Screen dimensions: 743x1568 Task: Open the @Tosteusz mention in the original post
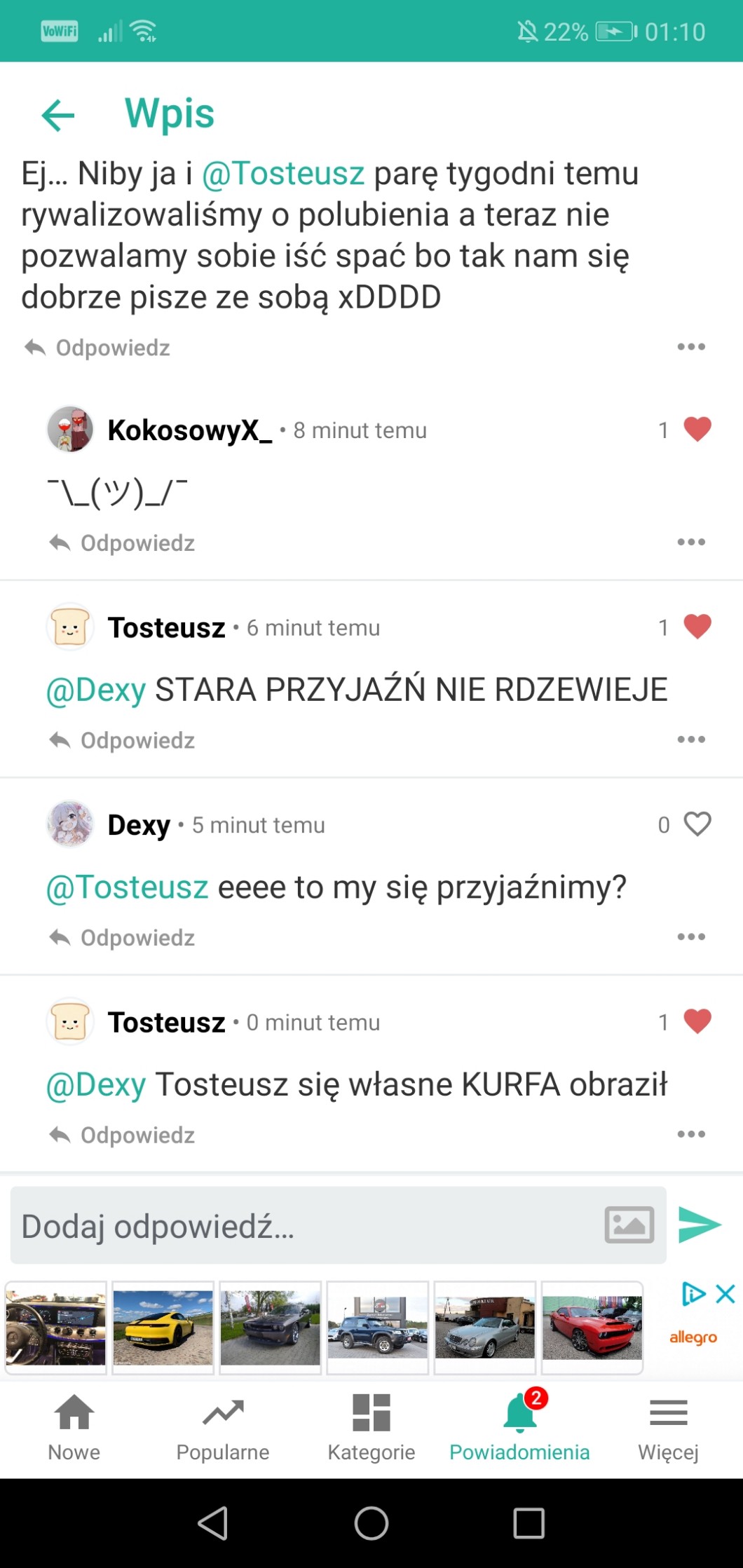[x=283, y=173]
